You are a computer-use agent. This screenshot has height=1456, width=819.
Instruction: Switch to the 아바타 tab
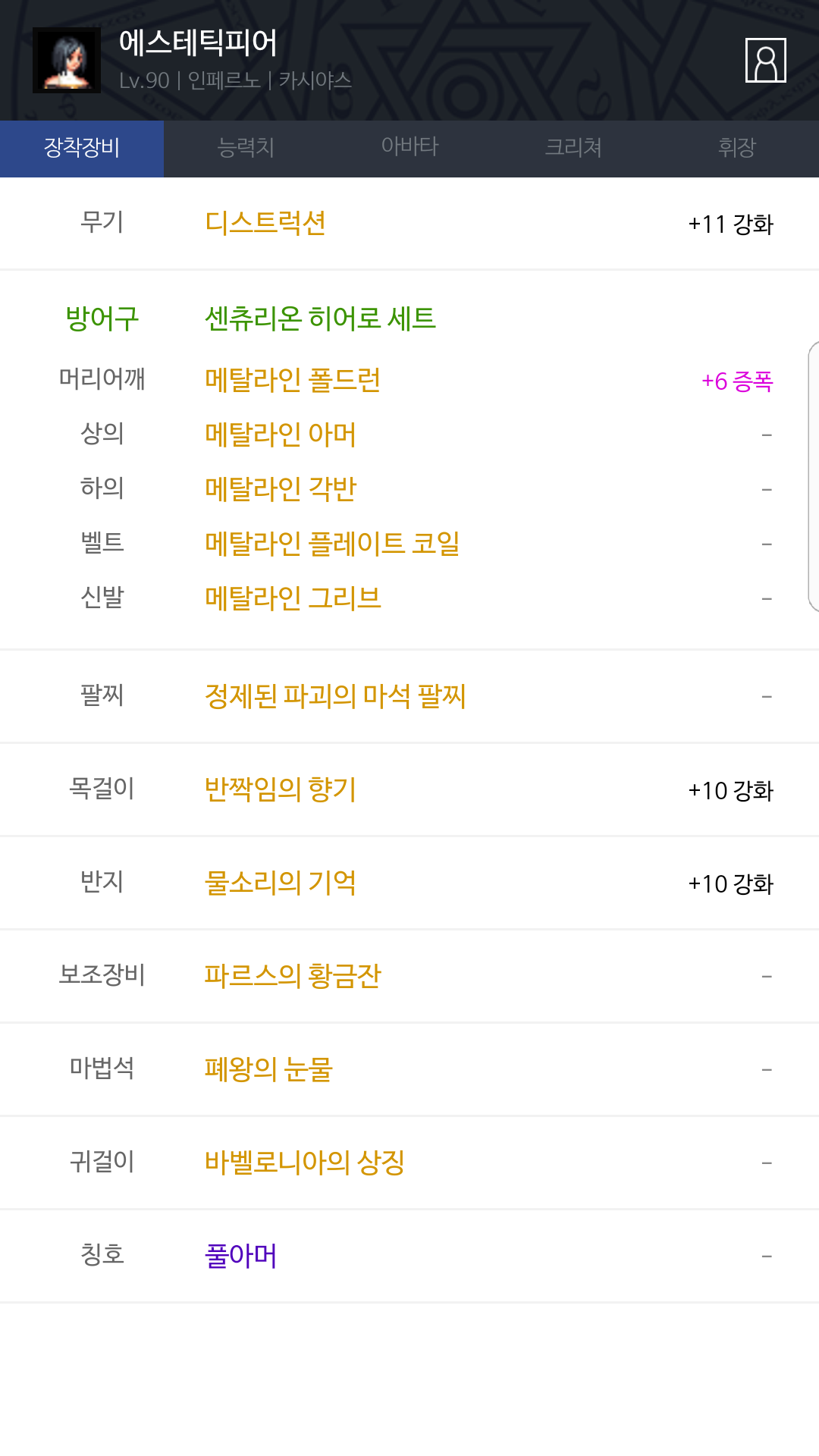[409, 149]
